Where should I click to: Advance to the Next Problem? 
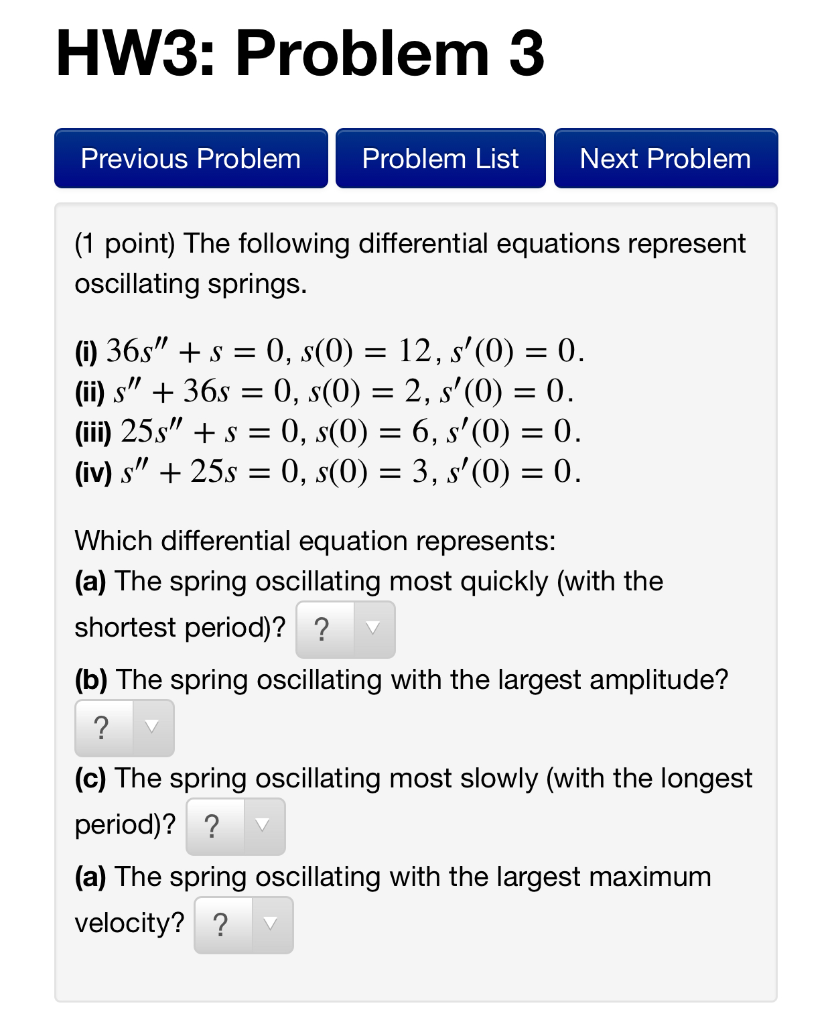[x=665, y=158]
